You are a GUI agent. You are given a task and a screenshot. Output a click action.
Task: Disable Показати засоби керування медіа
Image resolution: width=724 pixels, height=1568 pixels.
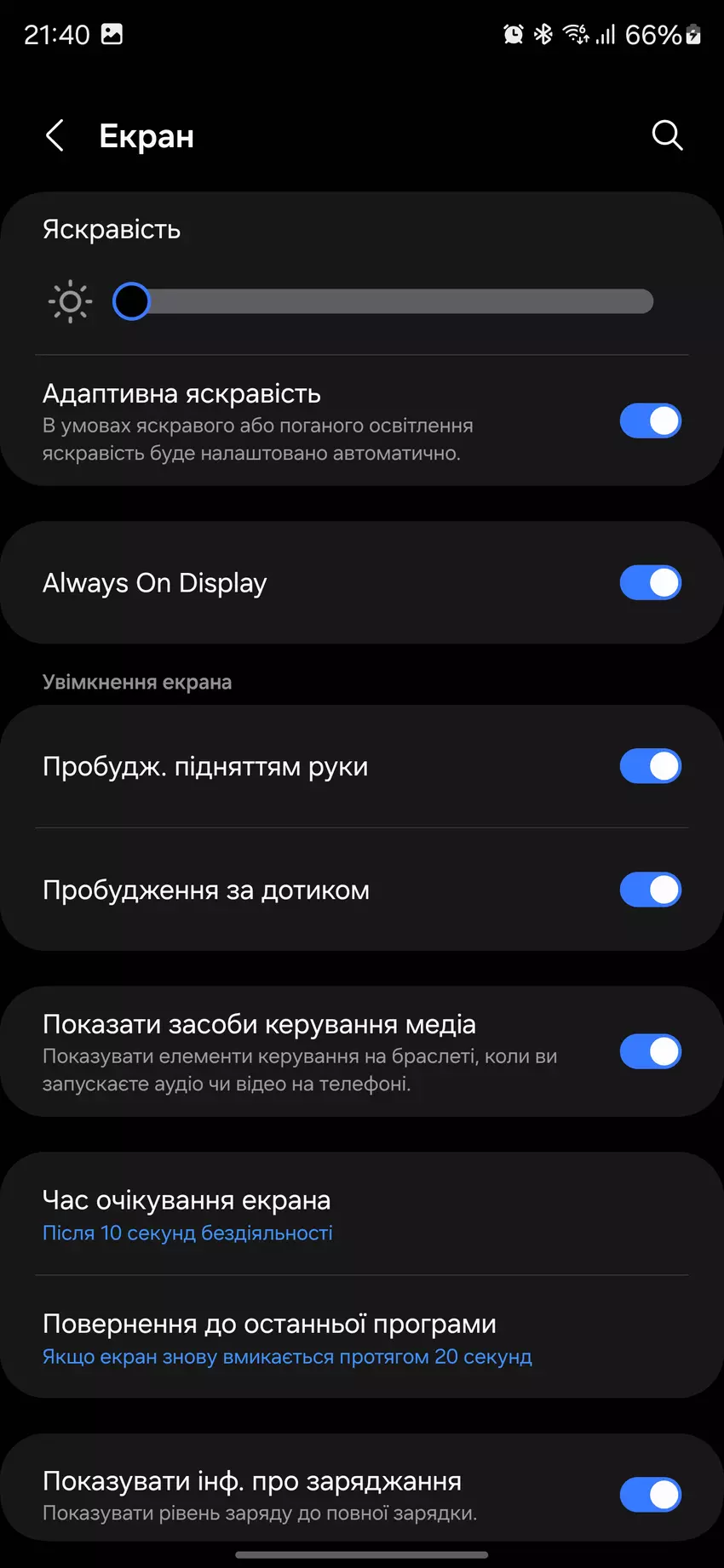[x=650, y=1051]
